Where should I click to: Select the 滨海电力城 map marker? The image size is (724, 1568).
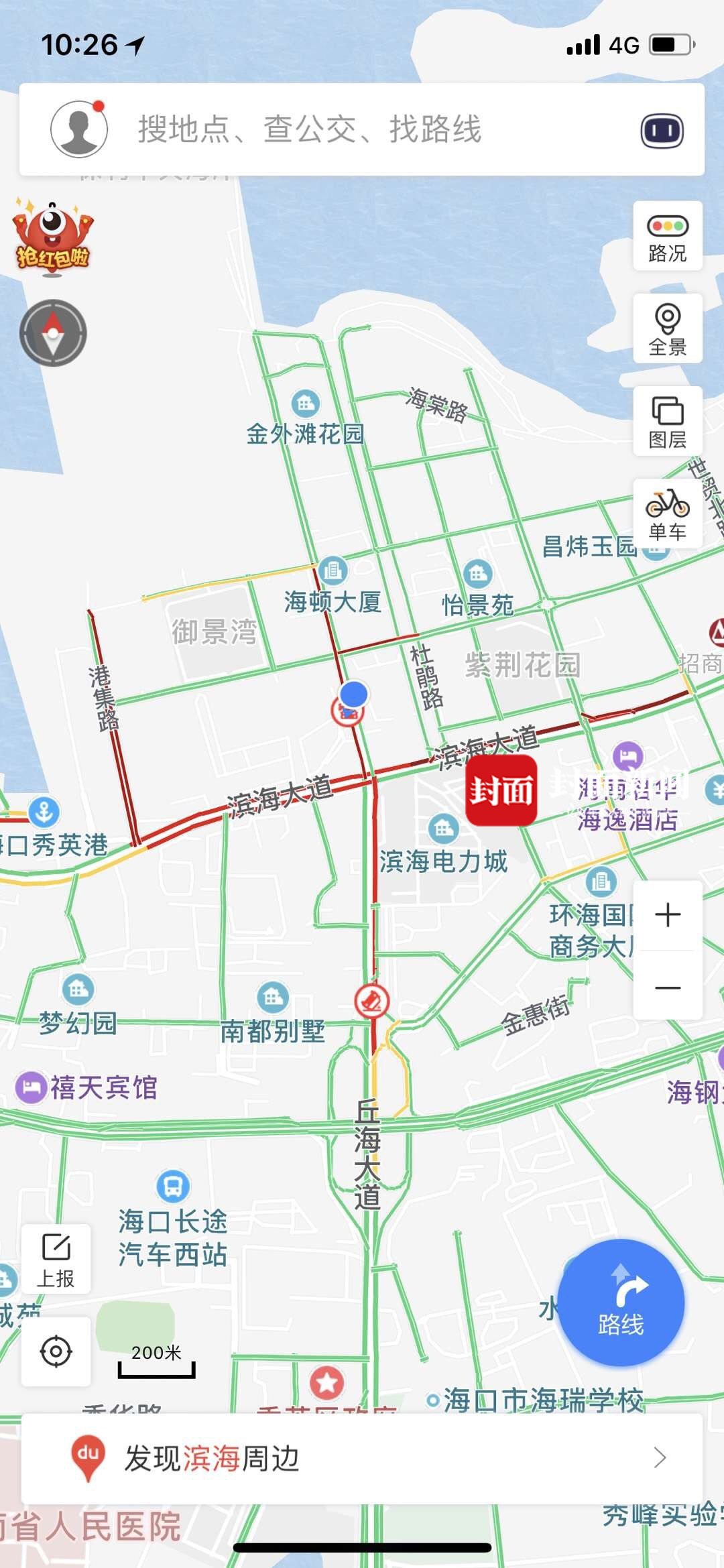coord(443,829)
